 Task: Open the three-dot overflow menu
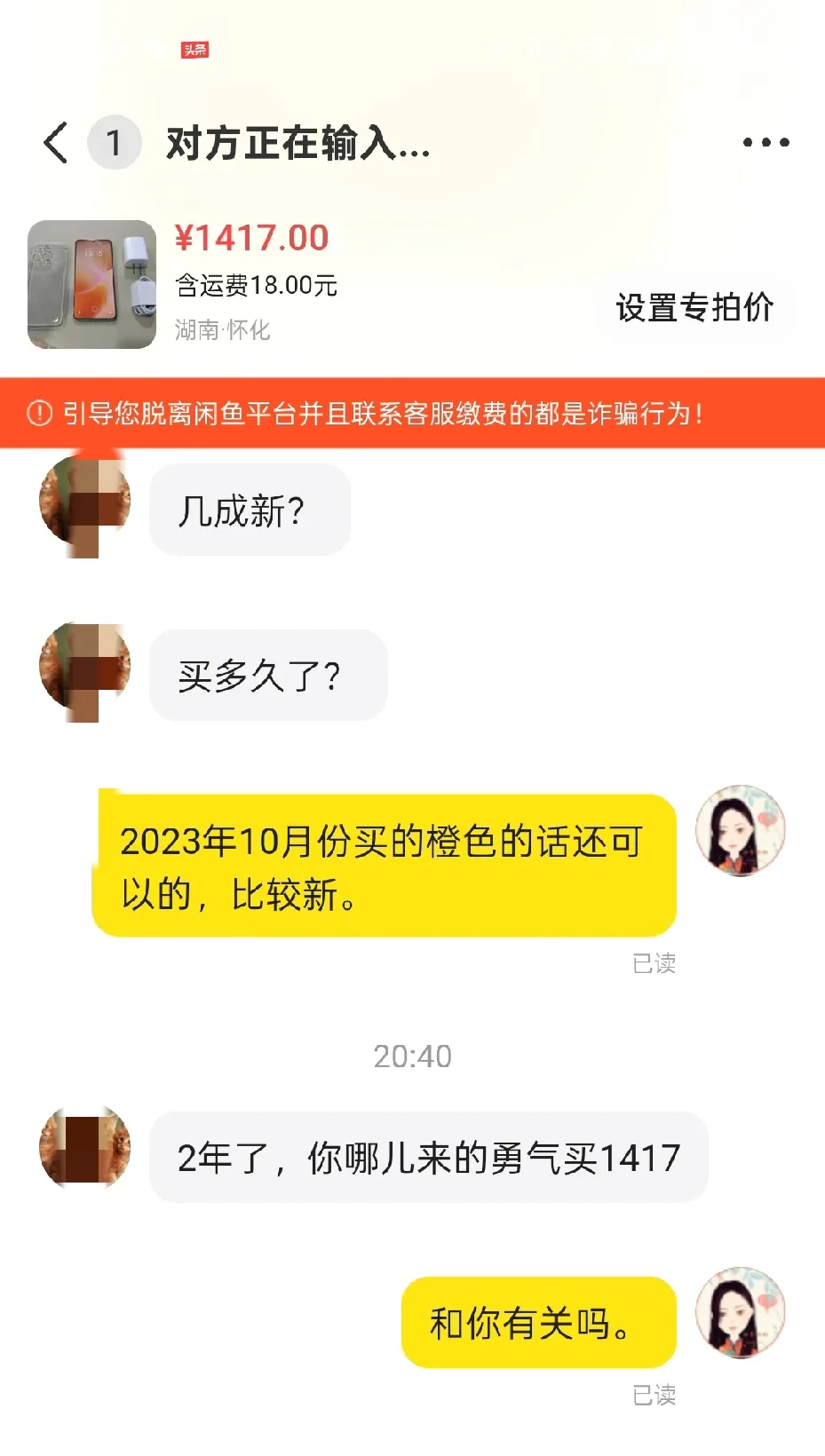[x=766, y=143]
